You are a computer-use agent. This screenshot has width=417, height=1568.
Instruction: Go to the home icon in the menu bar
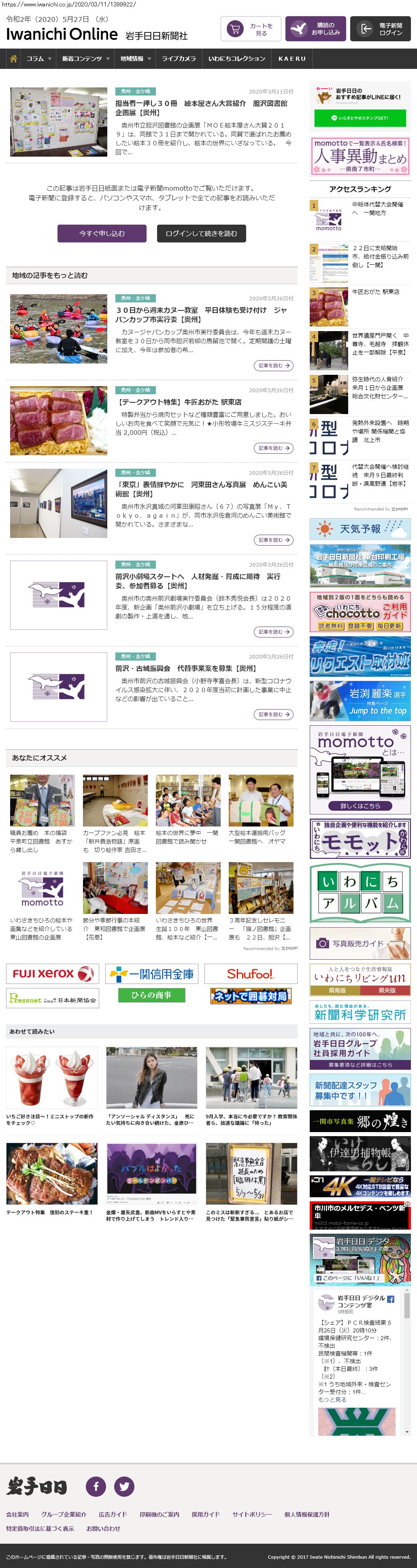(x=13, y=58)
